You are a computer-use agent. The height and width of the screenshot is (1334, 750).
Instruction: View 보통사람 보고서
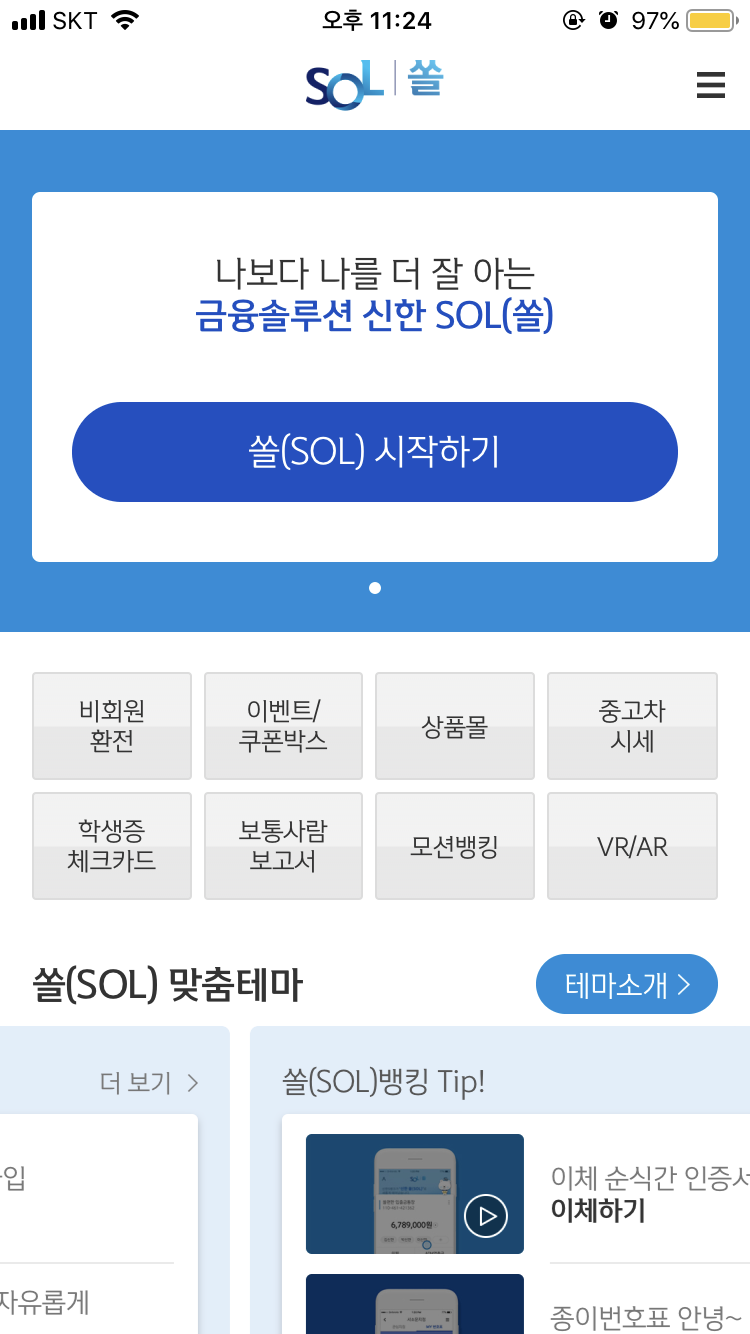283,846
